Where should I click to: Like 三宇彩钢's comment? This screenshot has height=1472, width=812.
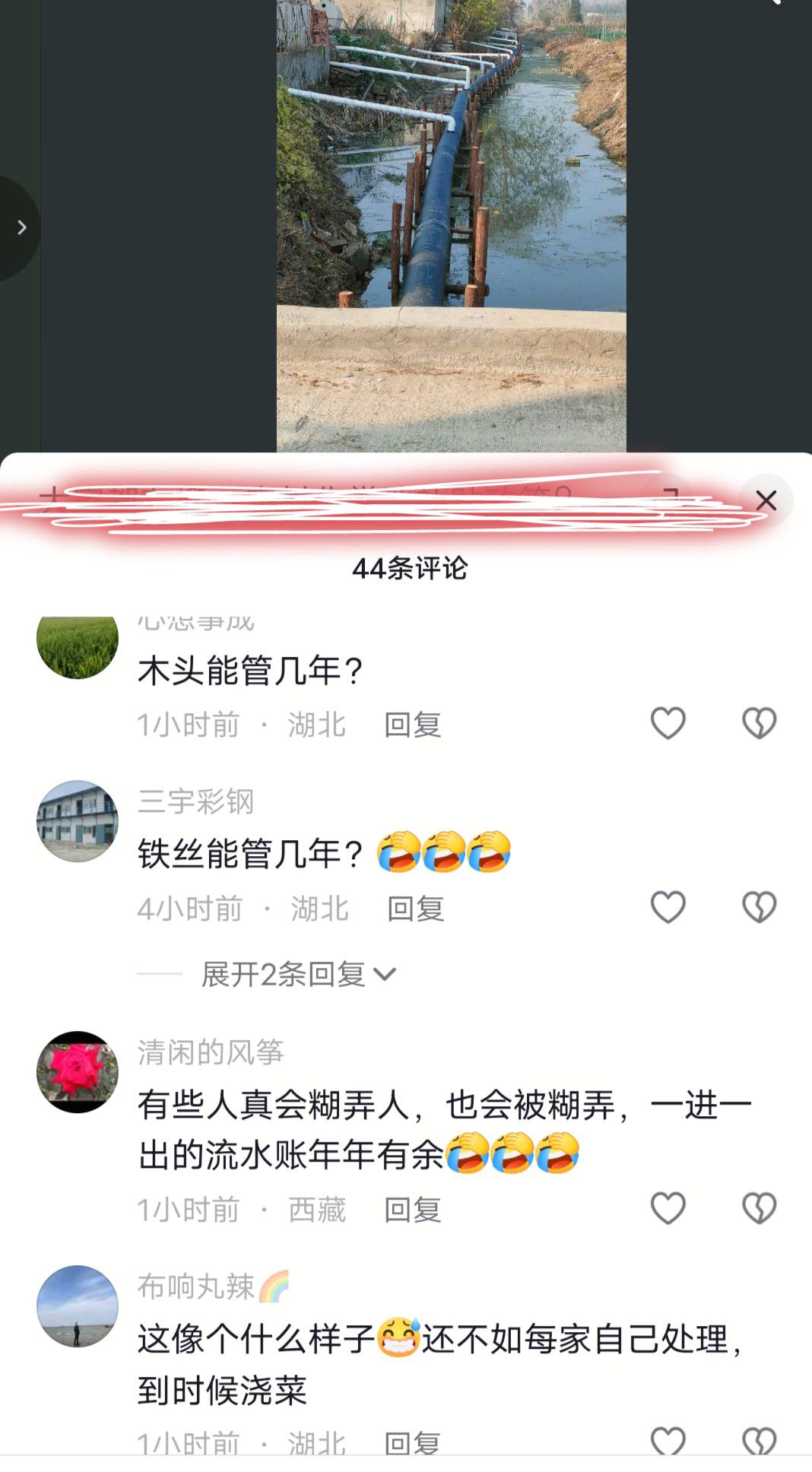coord(668,907)
